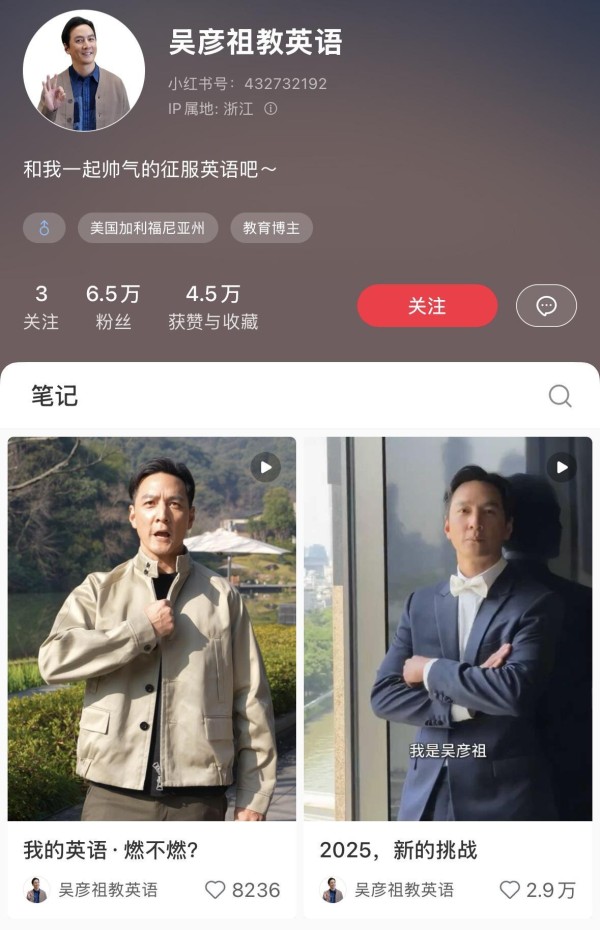Like the 我的英语·燃不燃? note
The image size is (600, 930).
[x=215, y=889]
